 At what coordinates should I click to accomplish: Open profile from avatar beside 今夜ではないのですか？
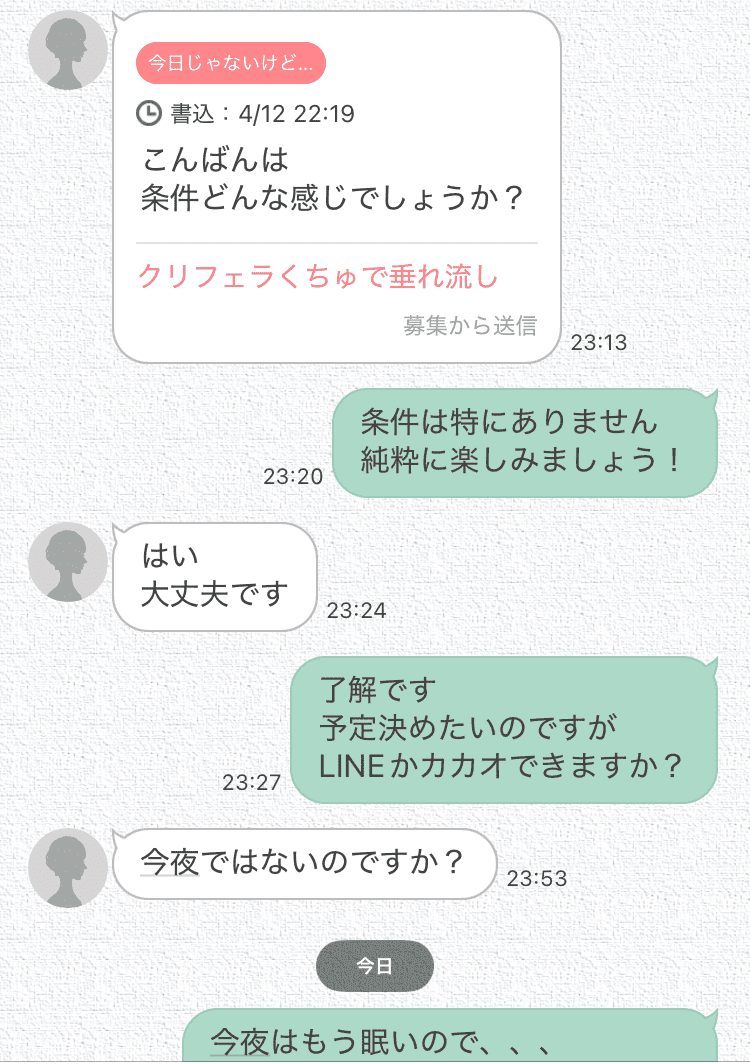tap(68, 867)
